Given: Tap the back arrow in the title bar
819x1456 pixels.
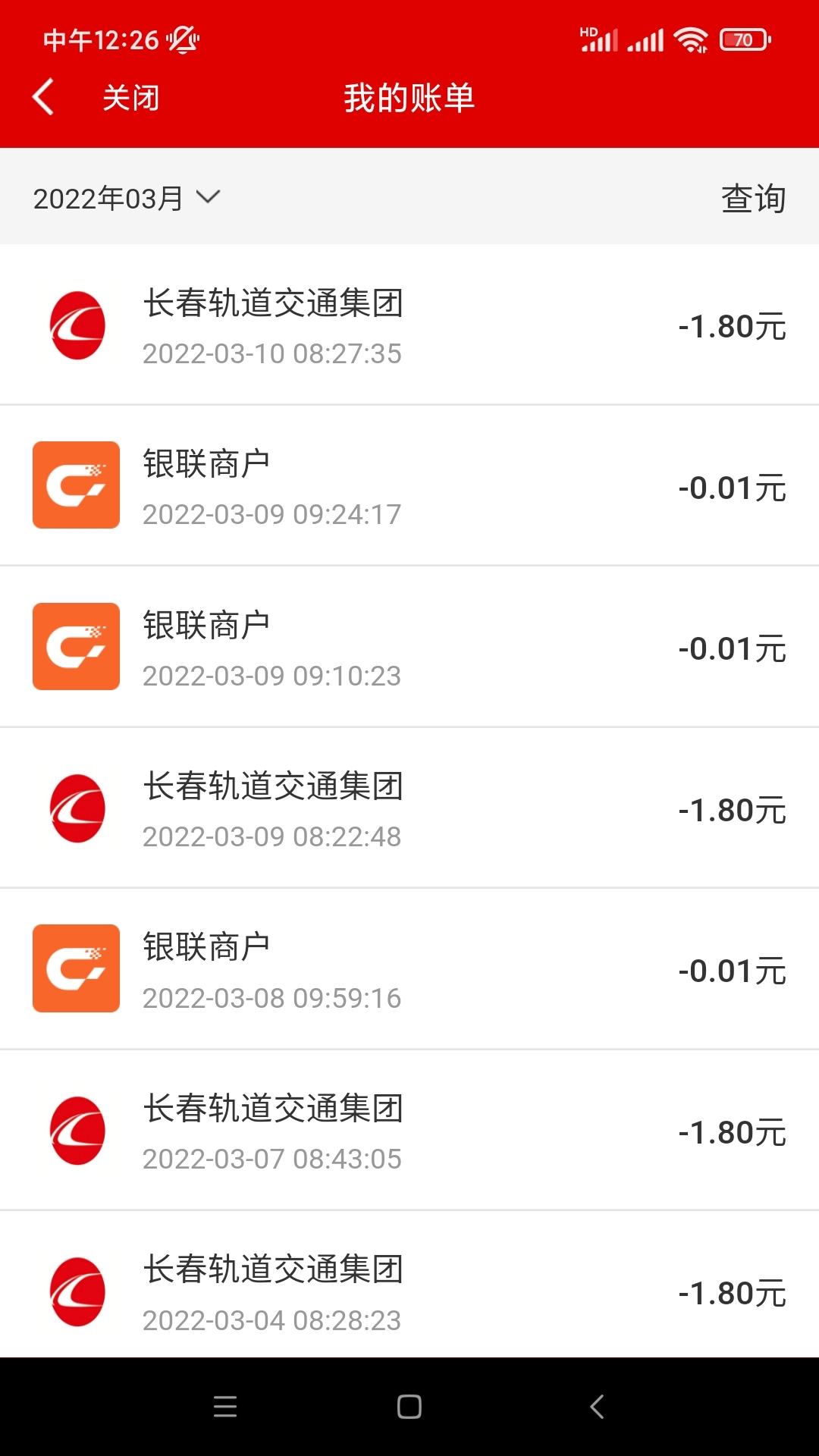Looking at the screenshot, I should pyautogui.click(x=43, y=97).
